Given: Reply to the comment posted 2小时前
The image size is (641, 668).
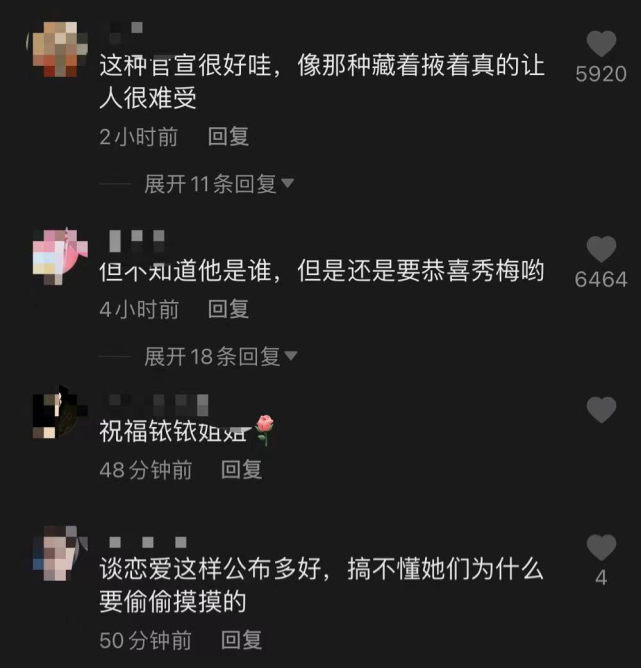Looking at the screenshot, I should (x=228, y=137).
